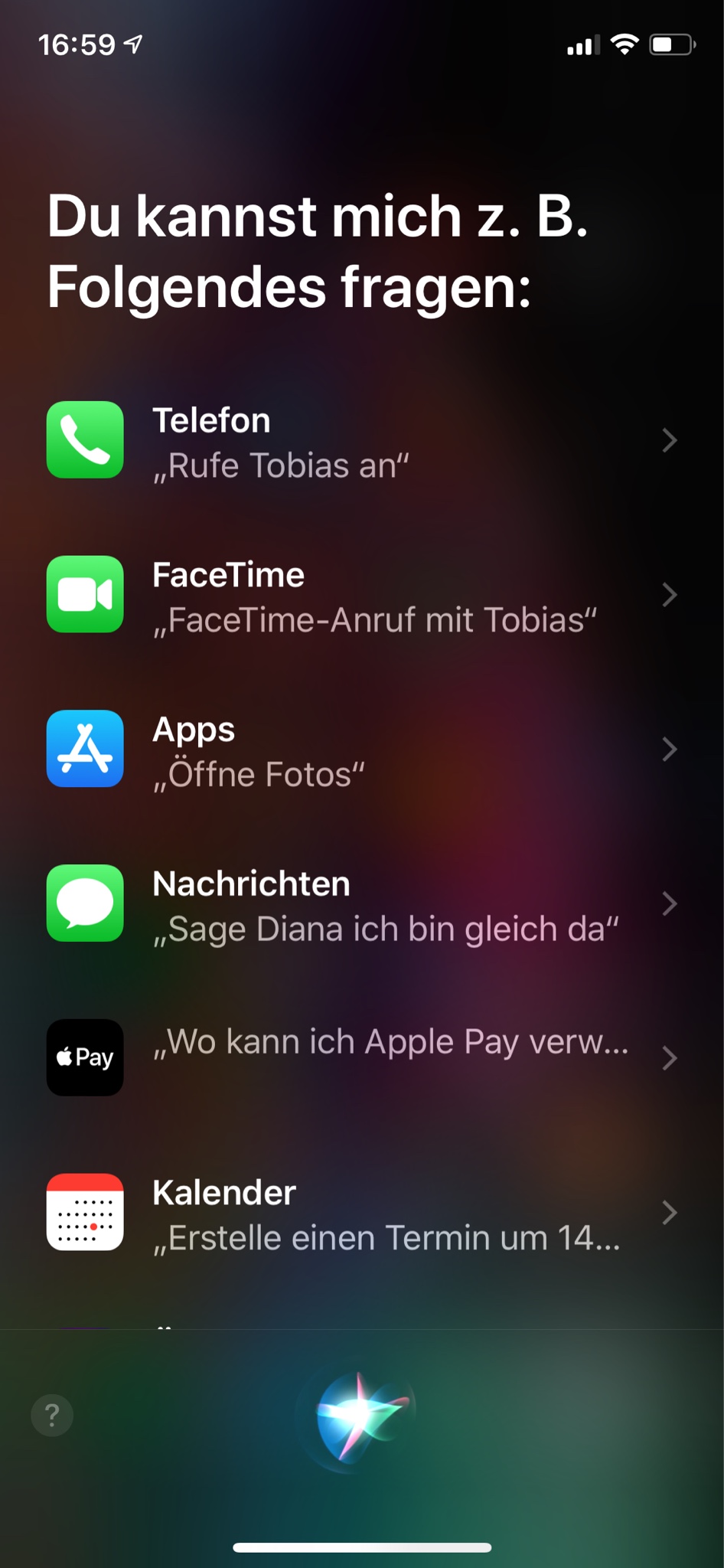Open the Telefon suggestions row

pos(361,441)
